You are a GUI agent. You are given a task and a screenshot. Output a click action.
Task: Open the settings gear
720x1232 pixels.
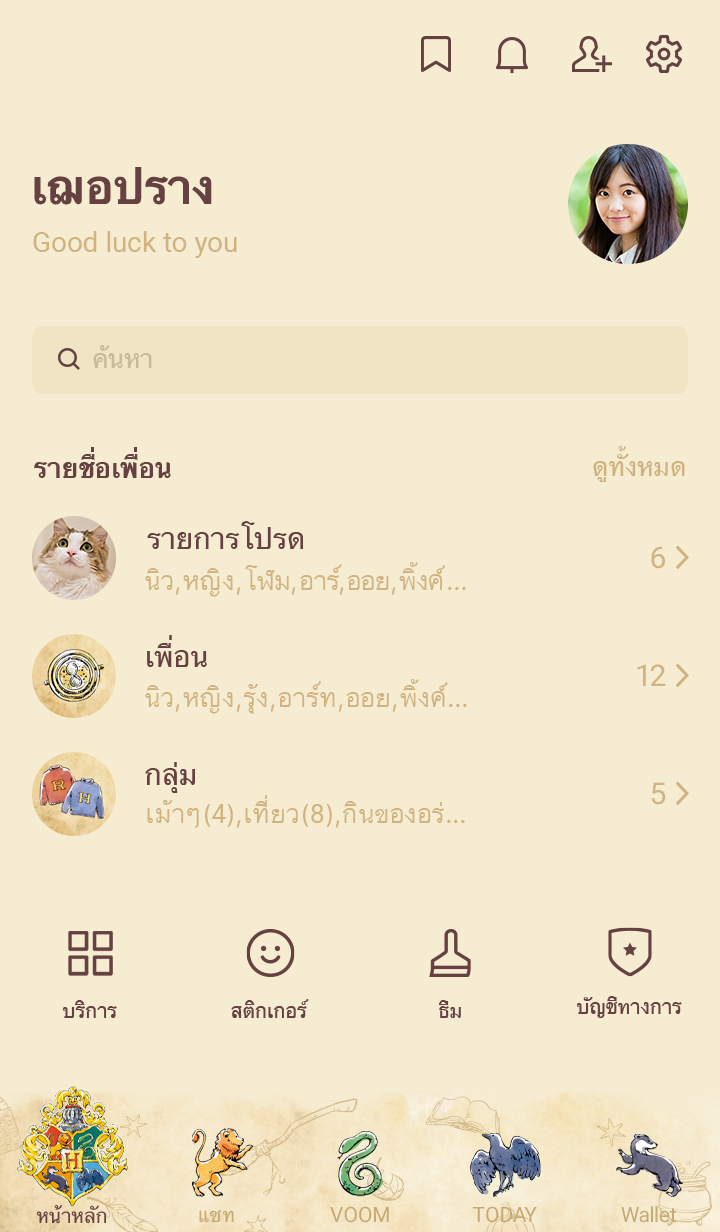(664, 55)
